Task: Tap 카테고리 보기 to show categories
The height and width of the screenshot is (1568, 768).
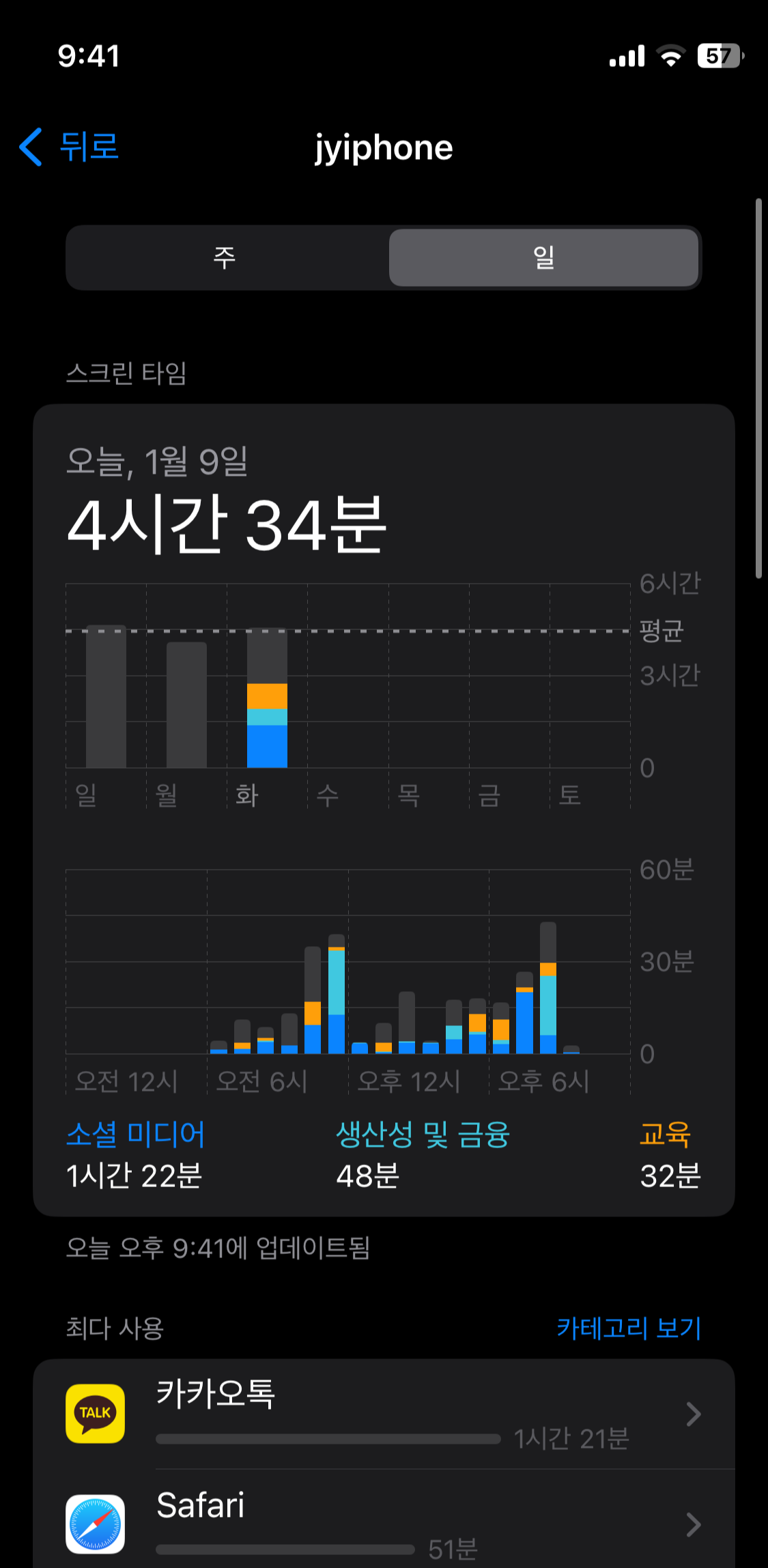Action: (629, 1328)
